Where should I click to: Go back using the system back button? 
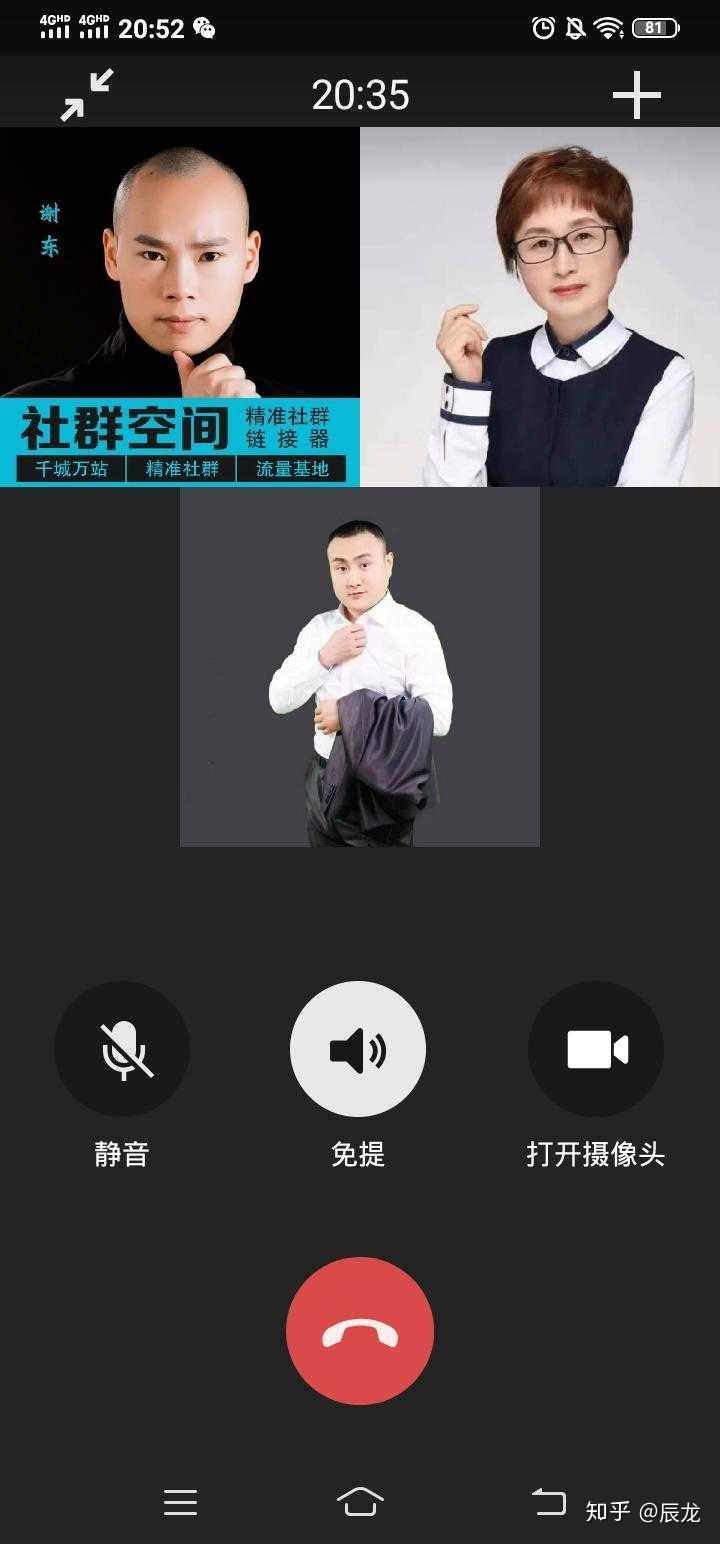549,1501
